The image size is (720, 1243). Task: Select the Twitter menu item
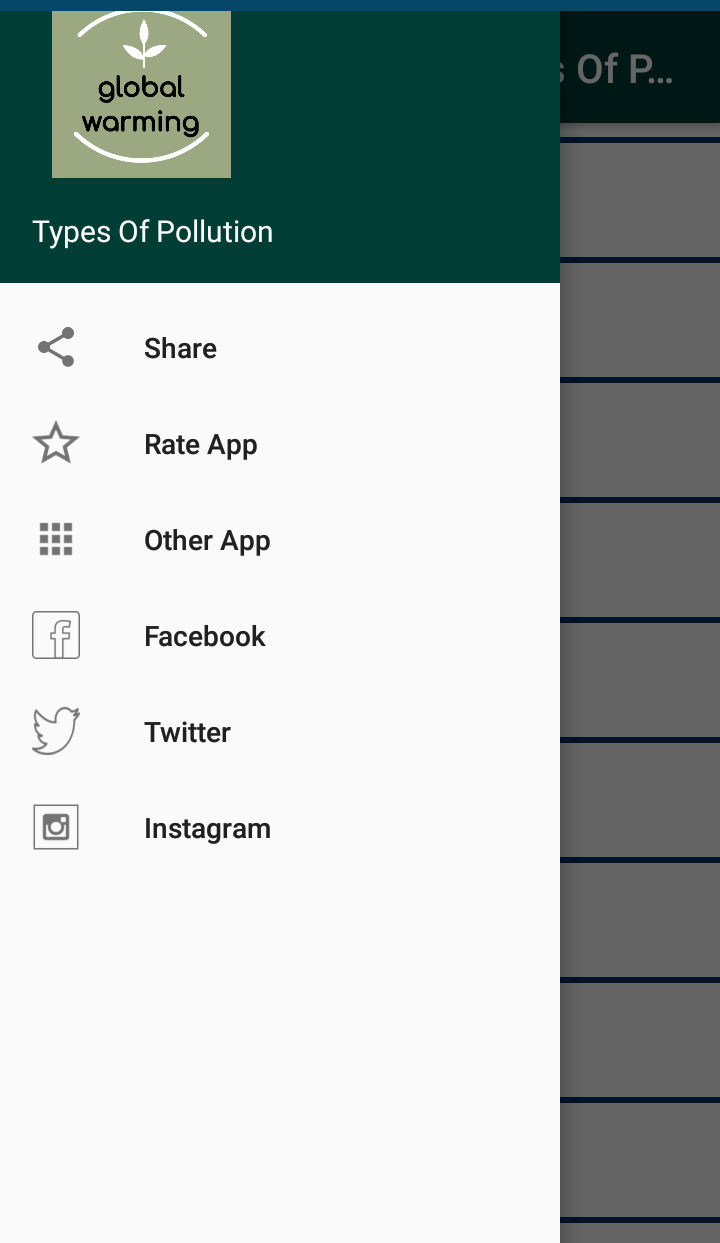point(280,732)
